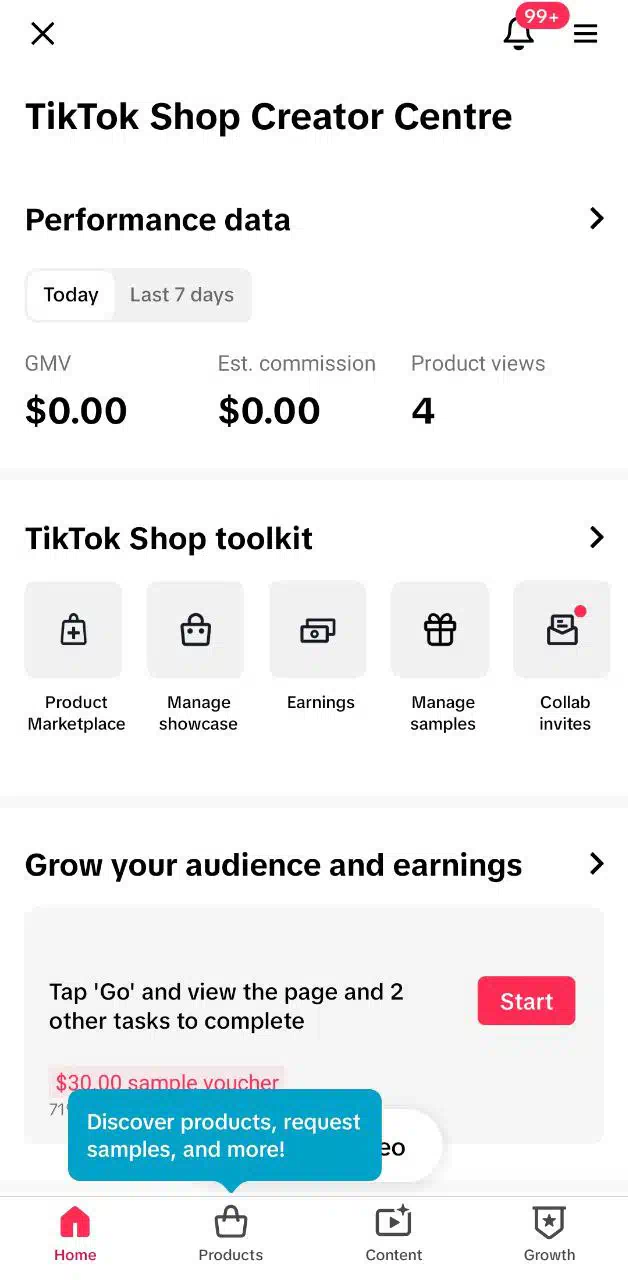Image resolution: width=628 pixels, height=1280 pixels.
Task: Close the Creator Centre page
Action: [42, 34]
